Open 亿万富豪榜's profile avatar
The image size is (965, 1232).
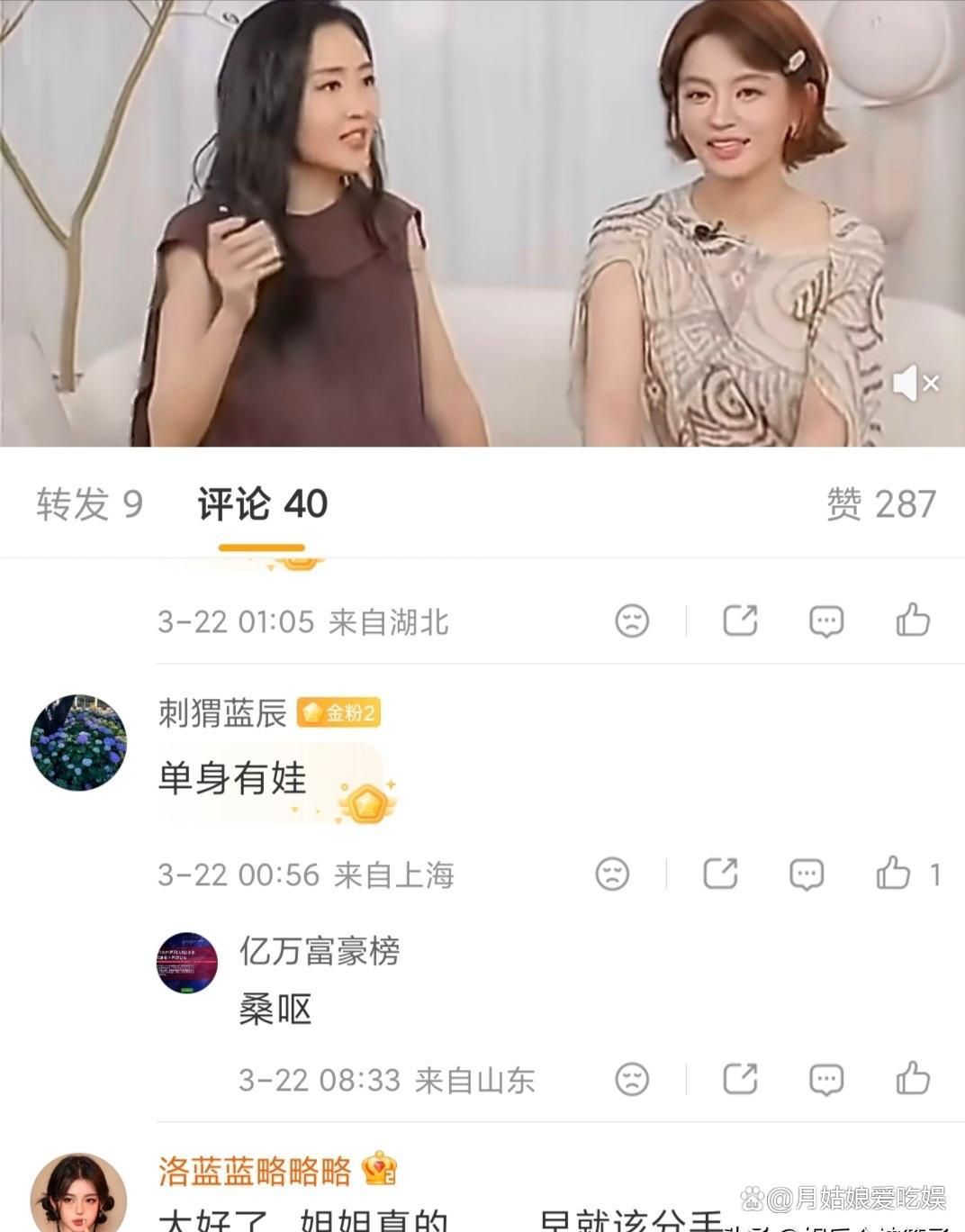(187, 963)
